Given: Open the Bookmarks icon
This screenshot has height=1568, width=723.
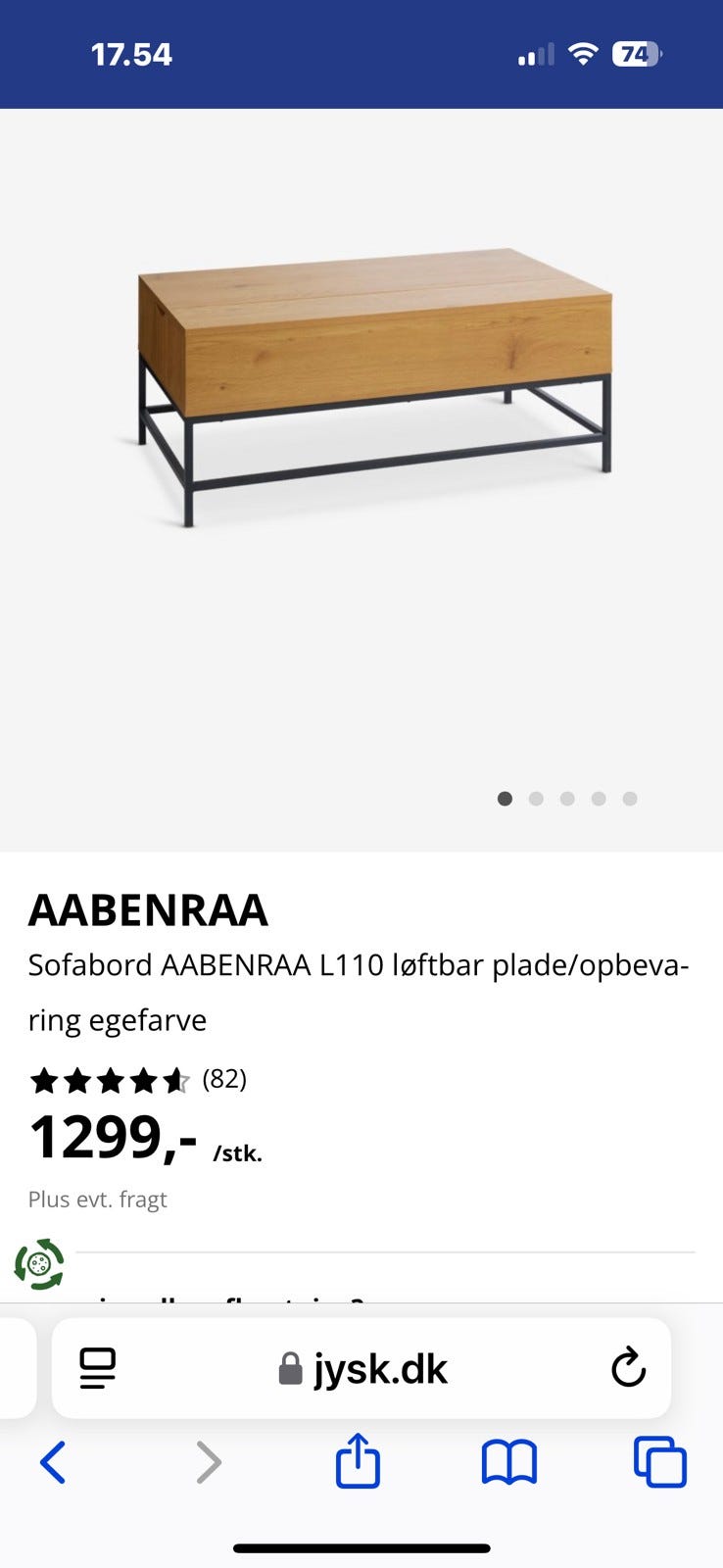Looking at the screenshot, I should (508, 1460).
